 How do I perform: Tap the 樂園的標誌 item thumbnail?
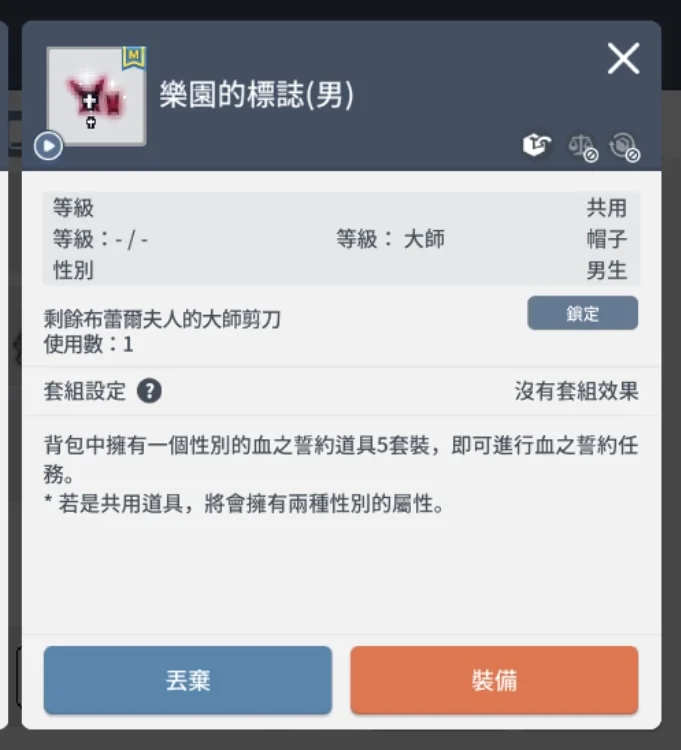coord(97,97)
